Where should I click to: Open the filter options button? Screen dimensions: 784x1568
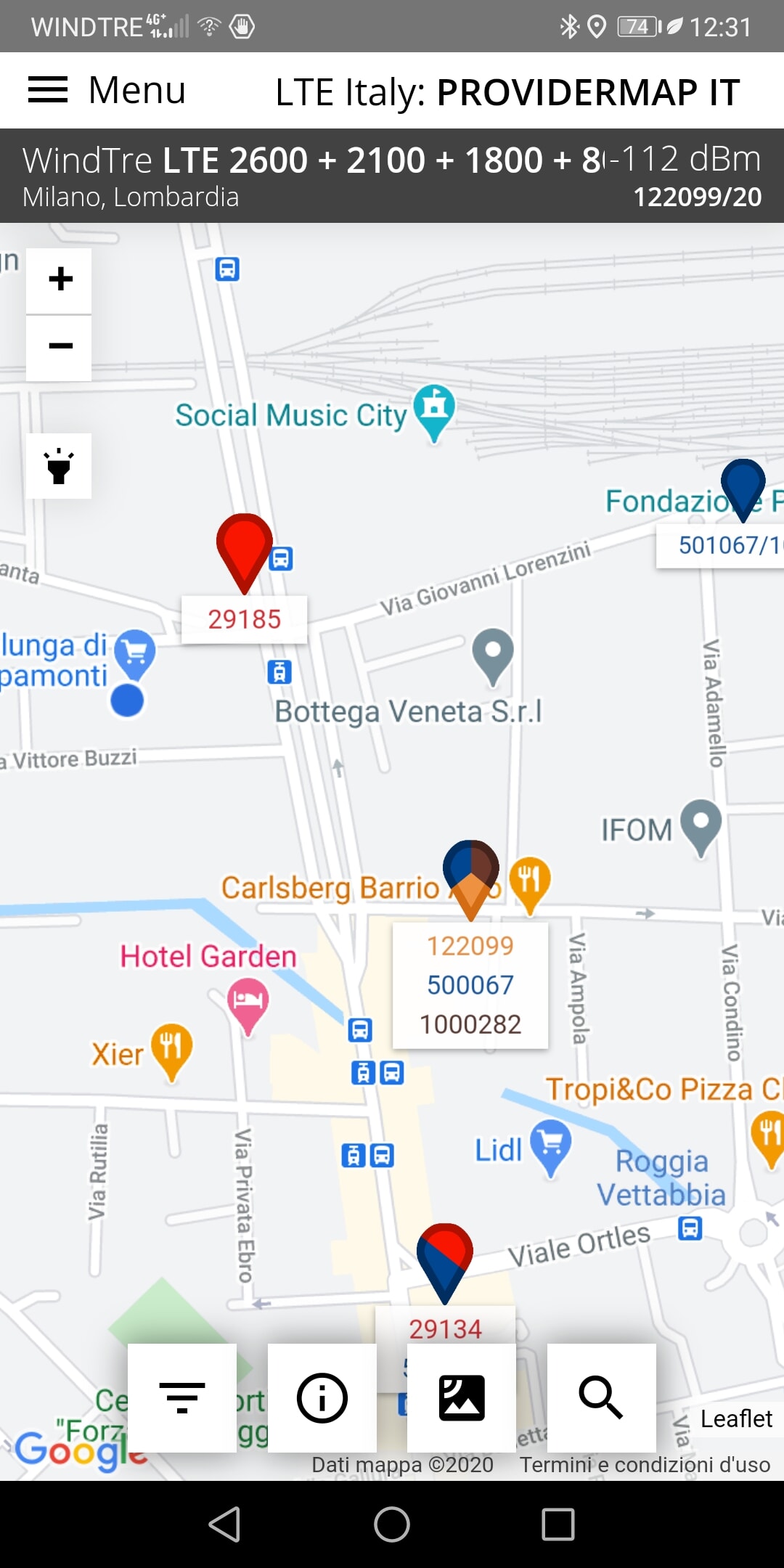point(182,1397)
